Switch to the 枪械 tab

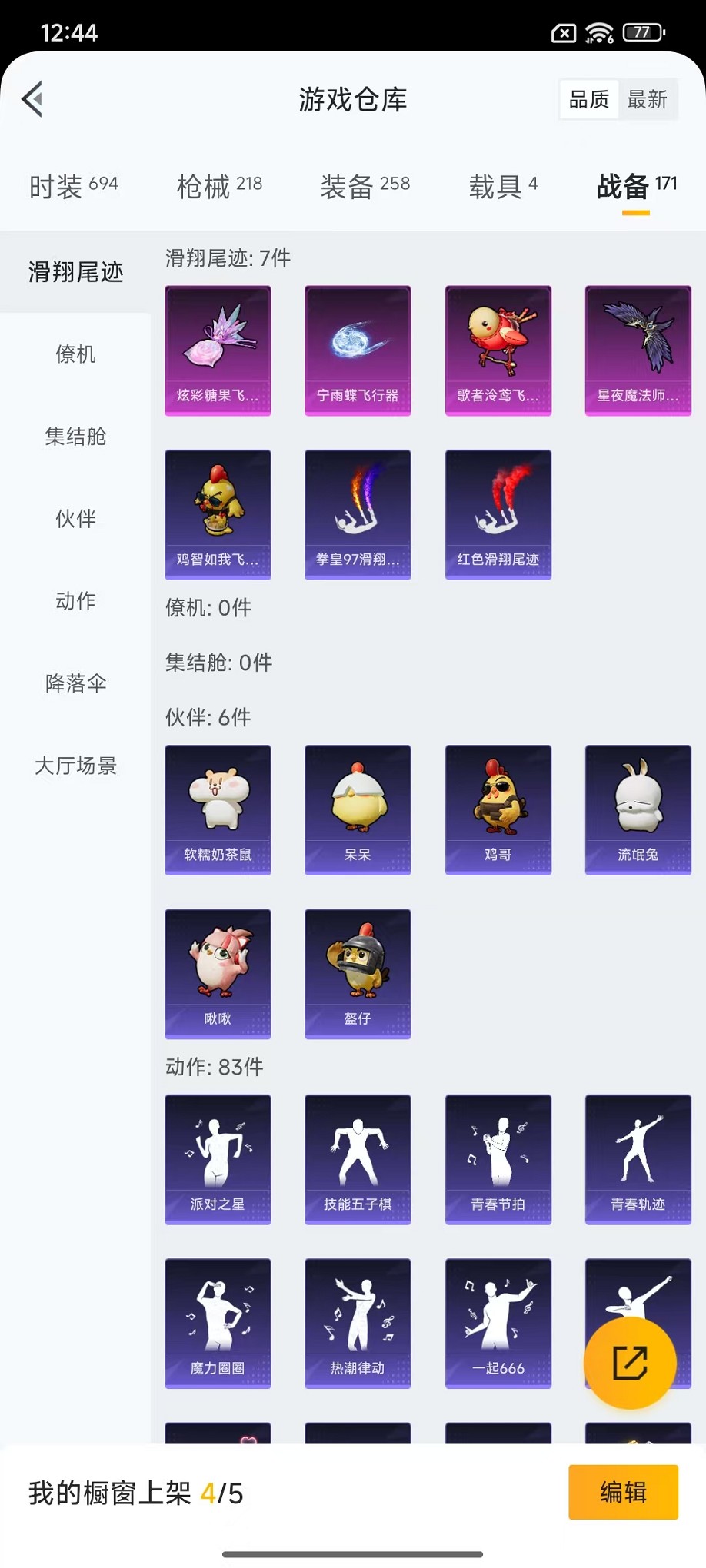tap(219, 186)
